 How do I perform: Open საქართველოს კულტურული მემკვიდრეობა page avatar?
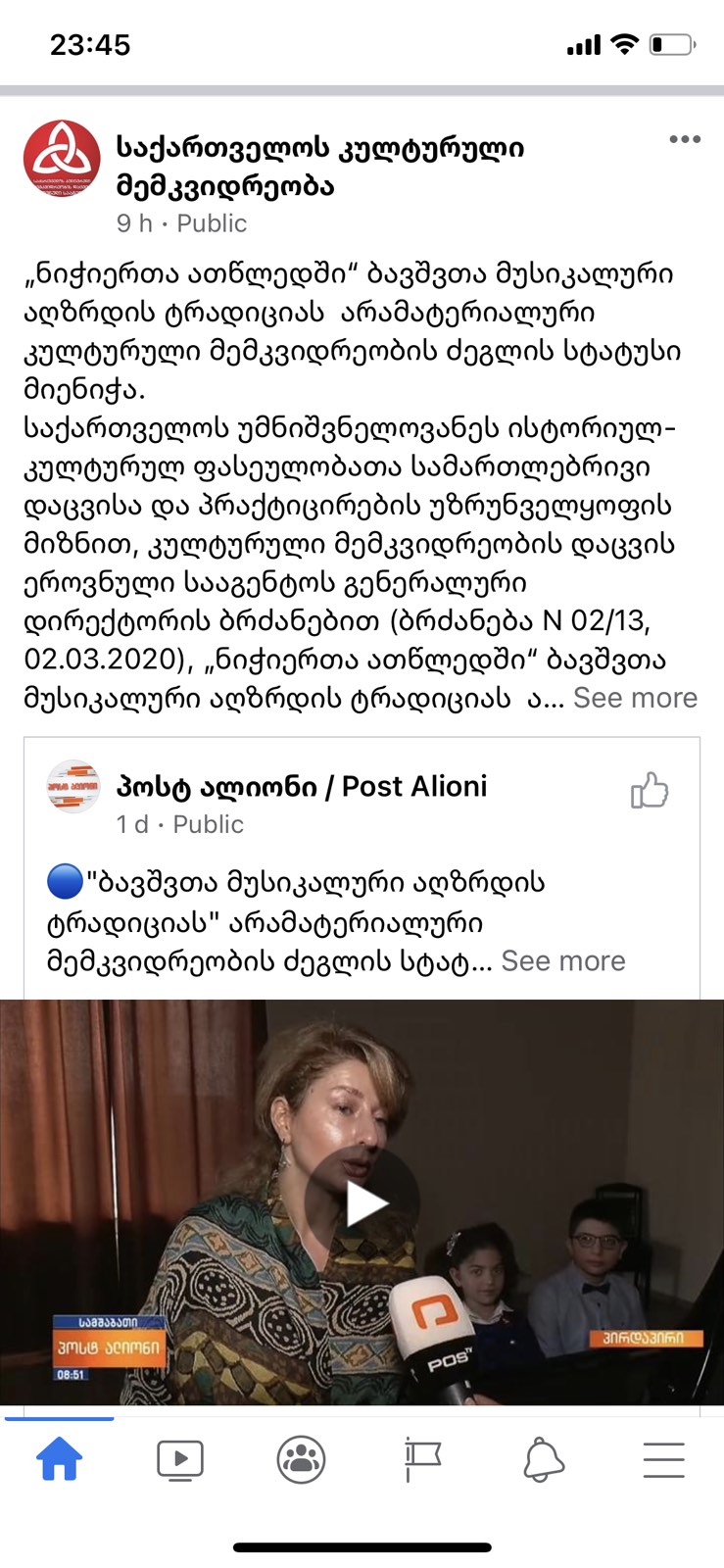[x=62, y=160]
